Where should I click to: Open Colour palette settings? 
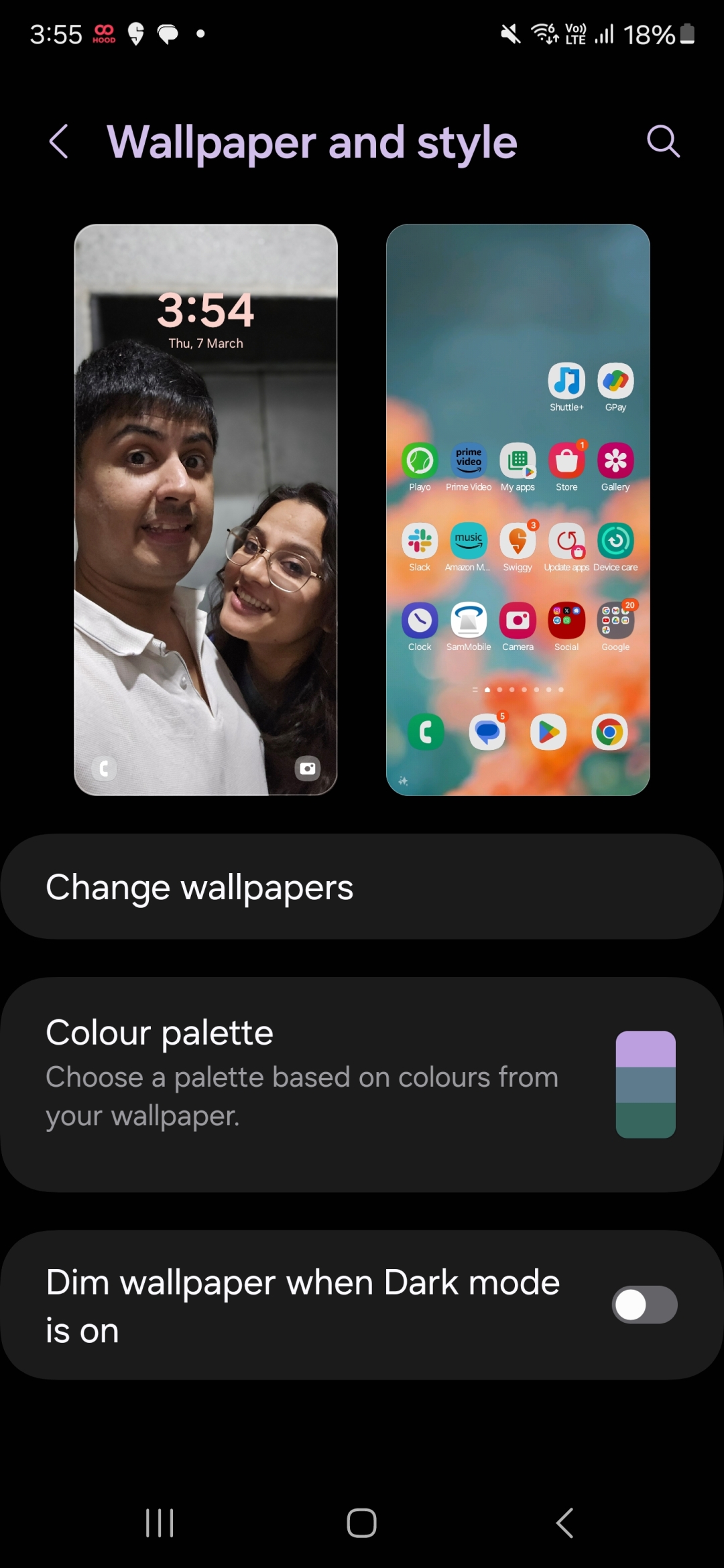click(x=362, y=1084)
